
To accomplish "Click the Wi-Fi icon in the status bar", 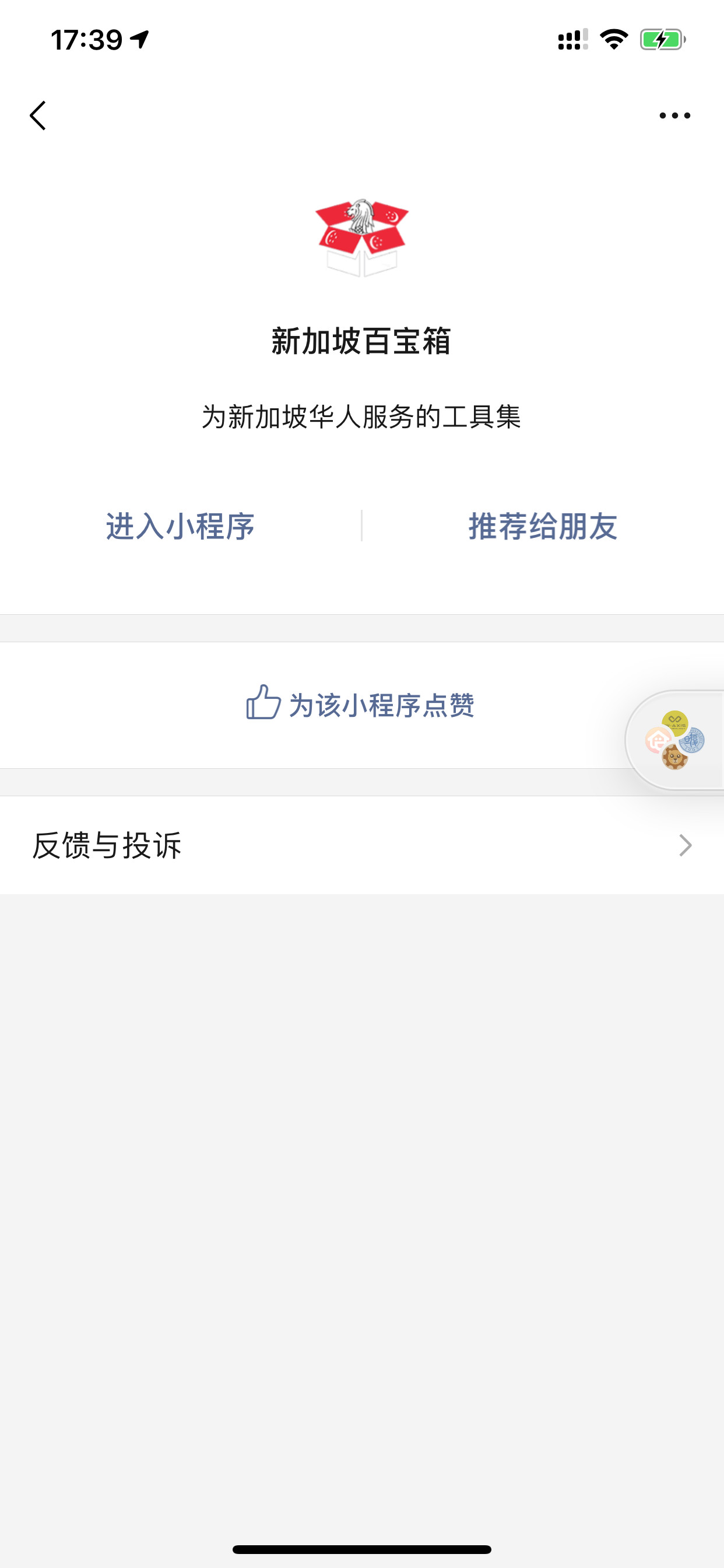I will 613,38.
